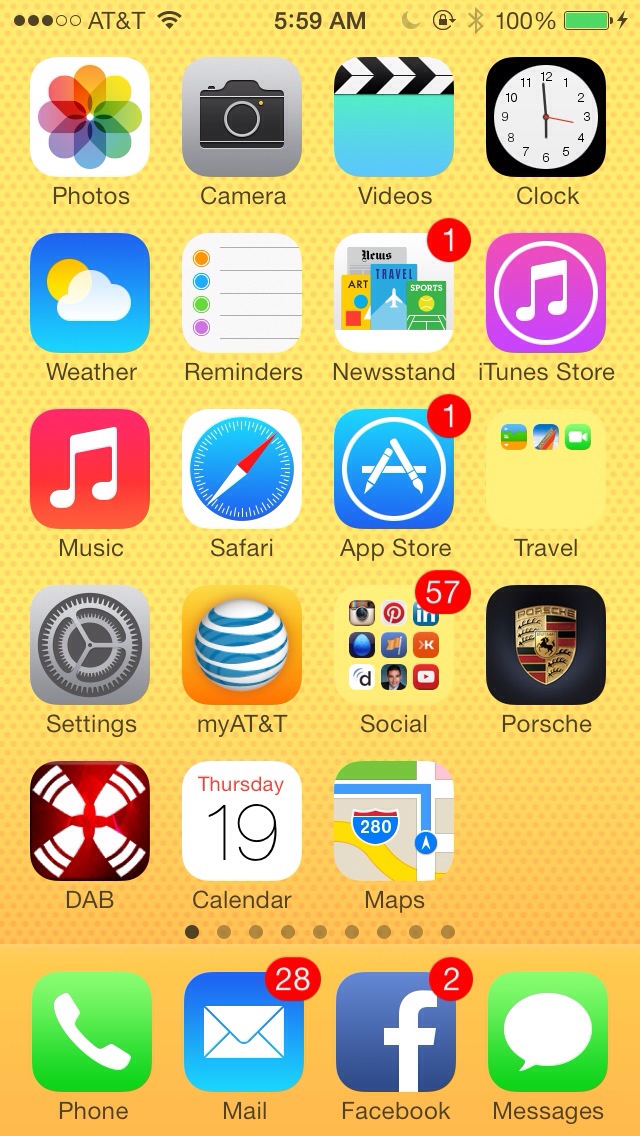Open the Clock app
640x1136 pixels.
pos(546,117)
